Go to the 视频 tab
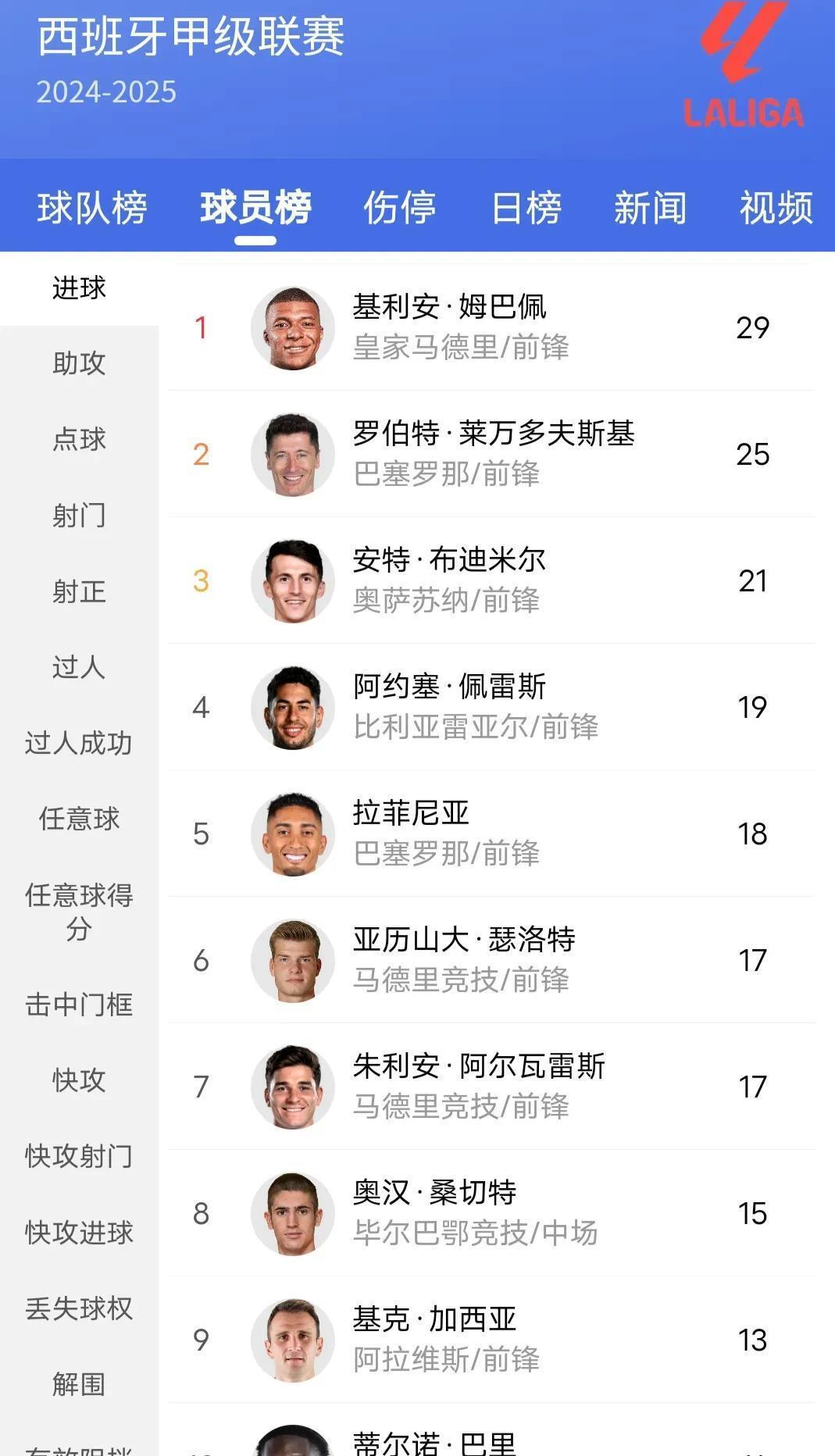Viewport: 835px width, 1456px height. pyautogui.click(x=776, y=209)
